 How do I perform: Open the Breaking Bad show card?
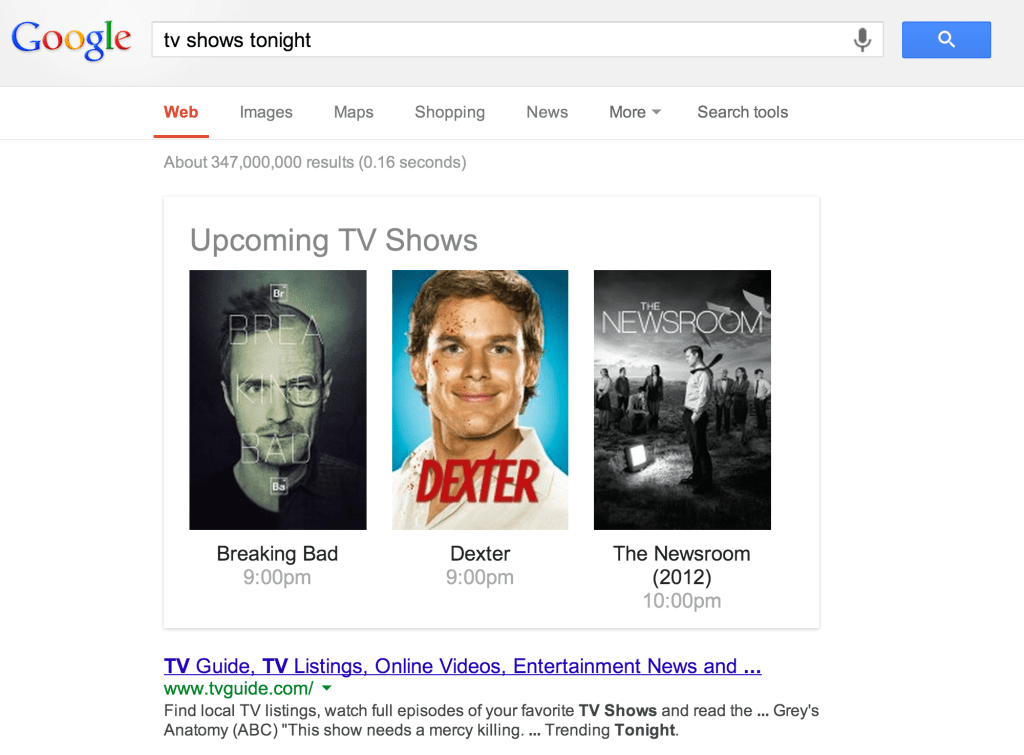point(278,400)
